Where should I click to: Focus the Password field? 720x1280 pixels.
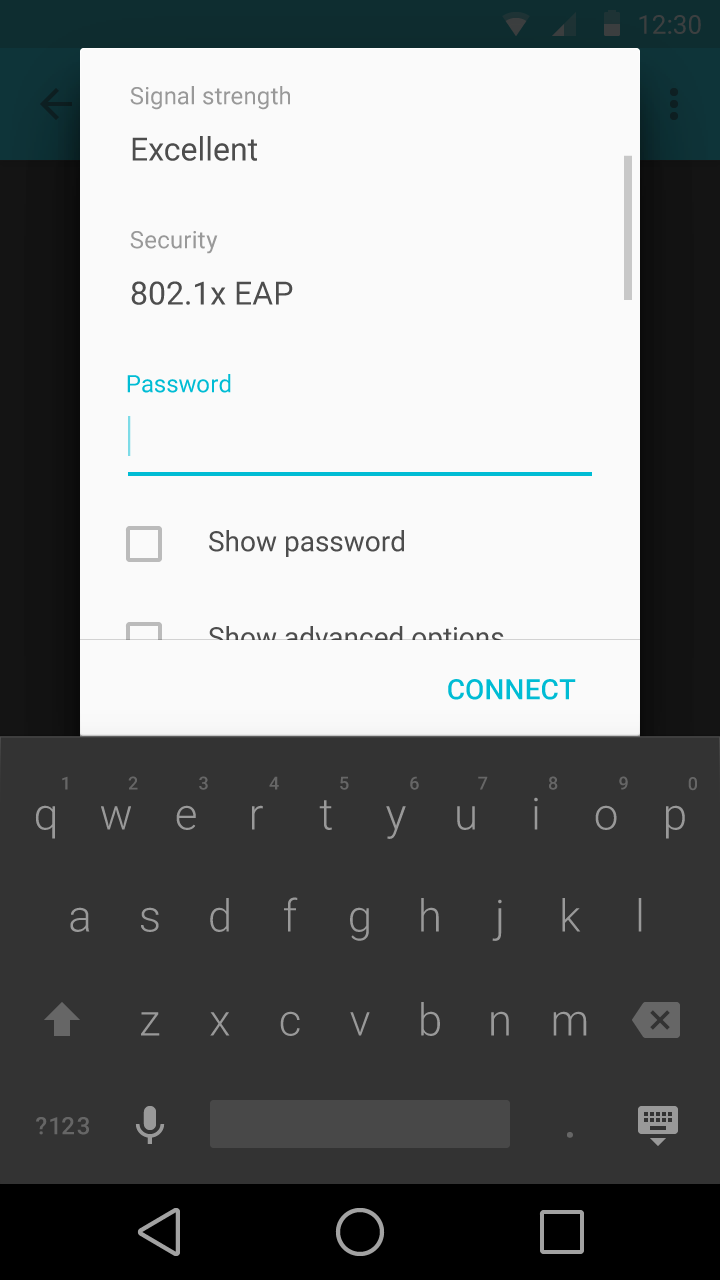(360, 437)
